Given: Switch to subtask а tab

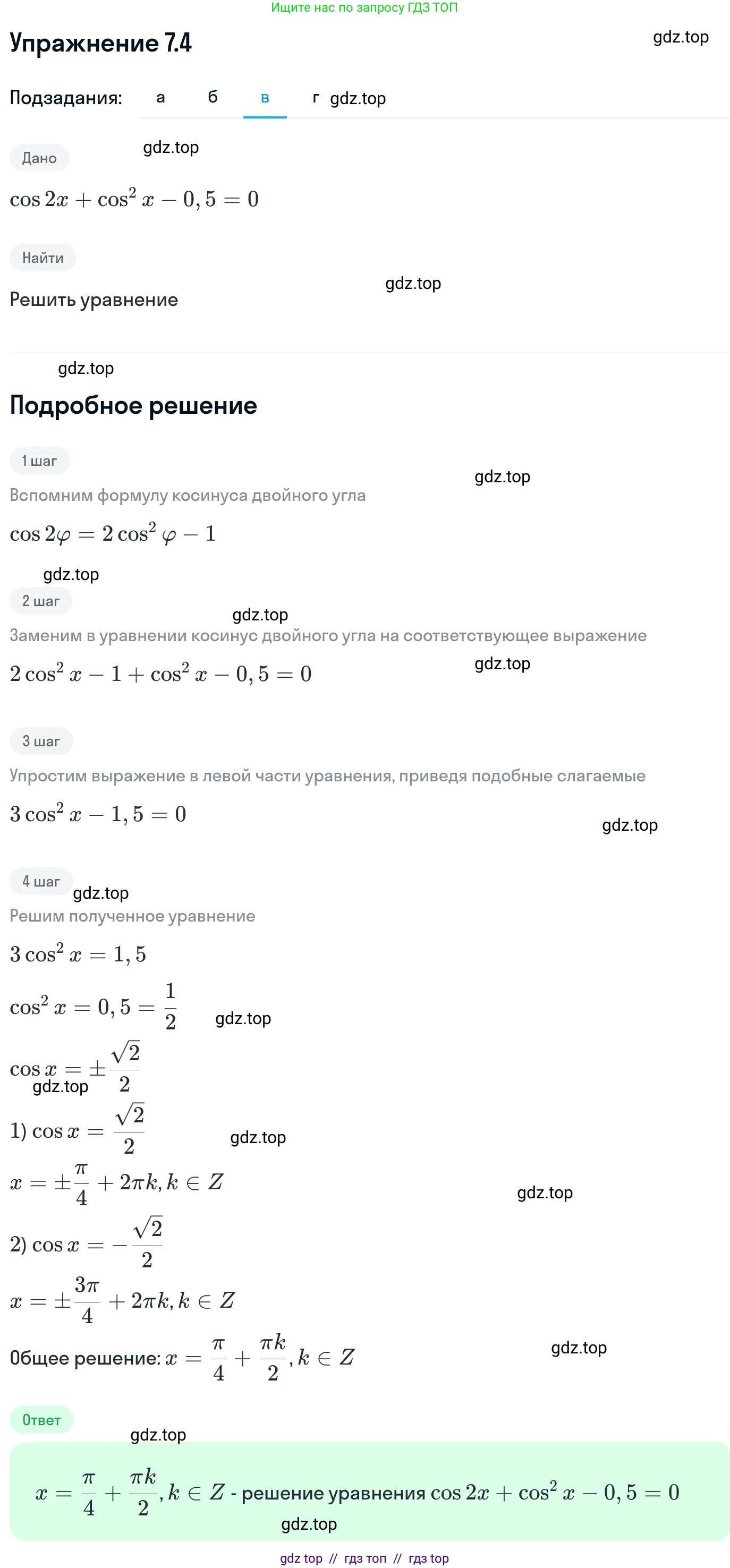Looking at the screenshot, I should [160, 97].
